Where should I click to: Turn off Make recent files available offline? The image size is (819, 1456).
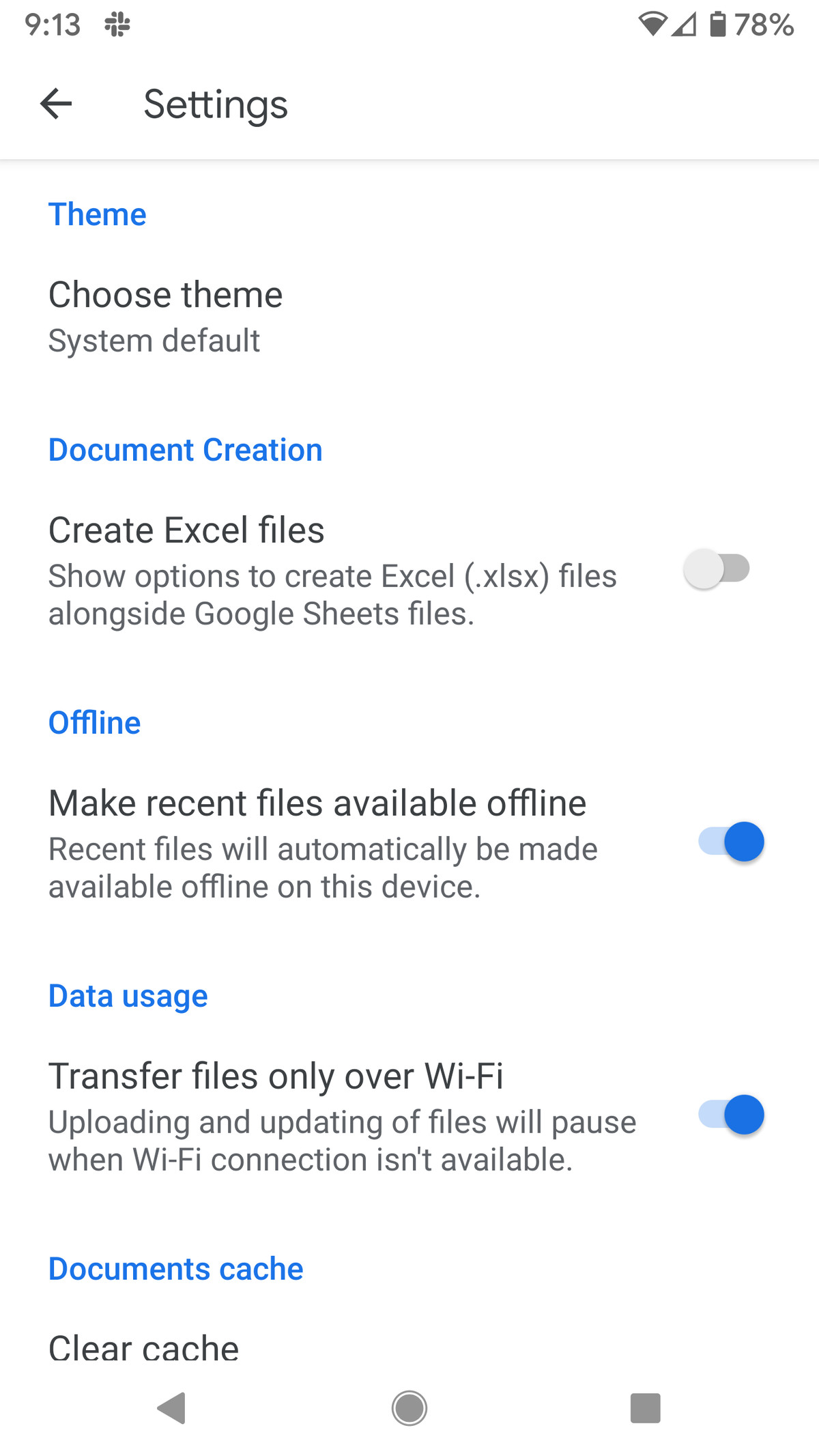coord(730,842)
